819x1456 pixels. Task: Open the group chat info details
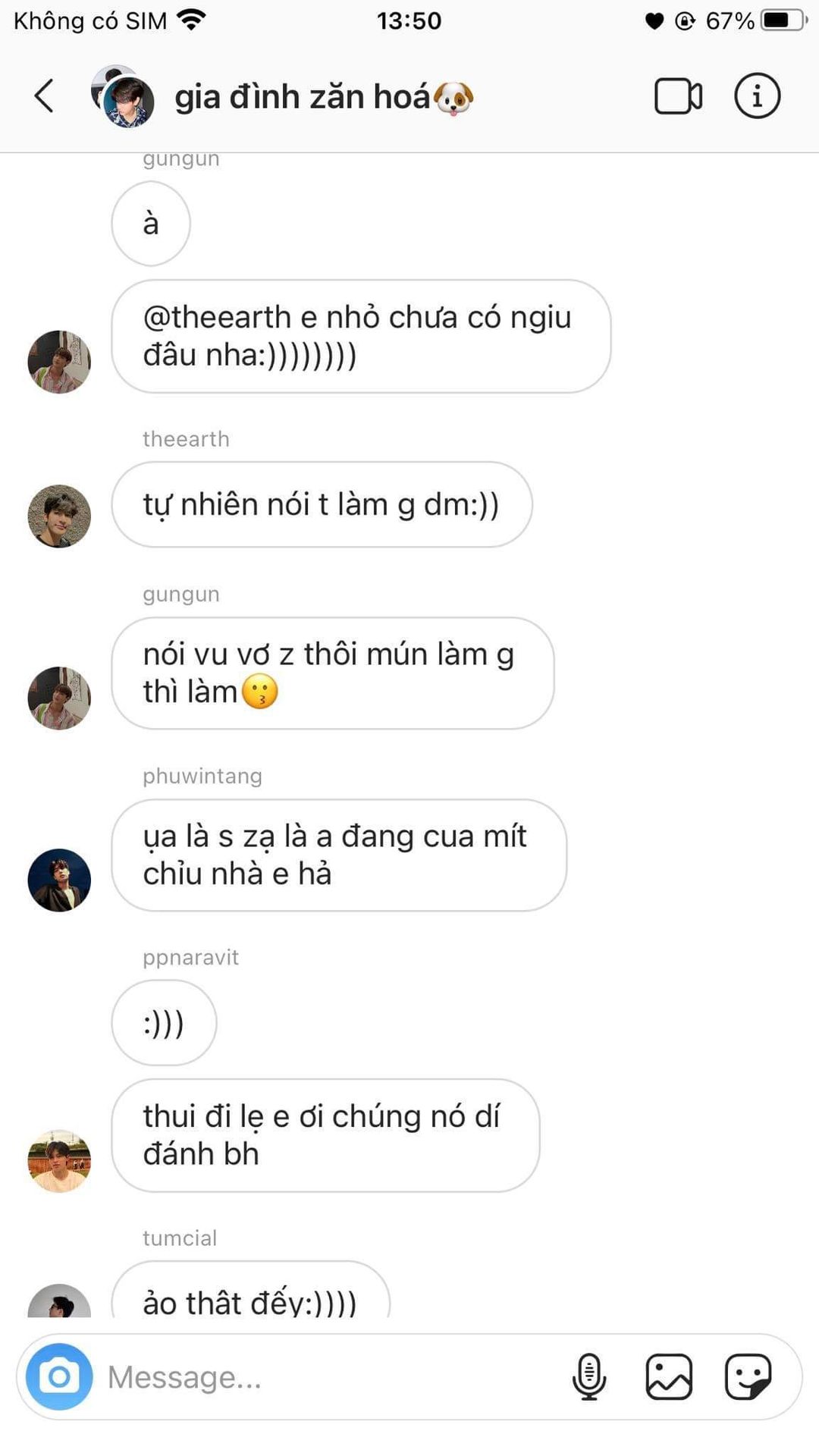point(757,96)
